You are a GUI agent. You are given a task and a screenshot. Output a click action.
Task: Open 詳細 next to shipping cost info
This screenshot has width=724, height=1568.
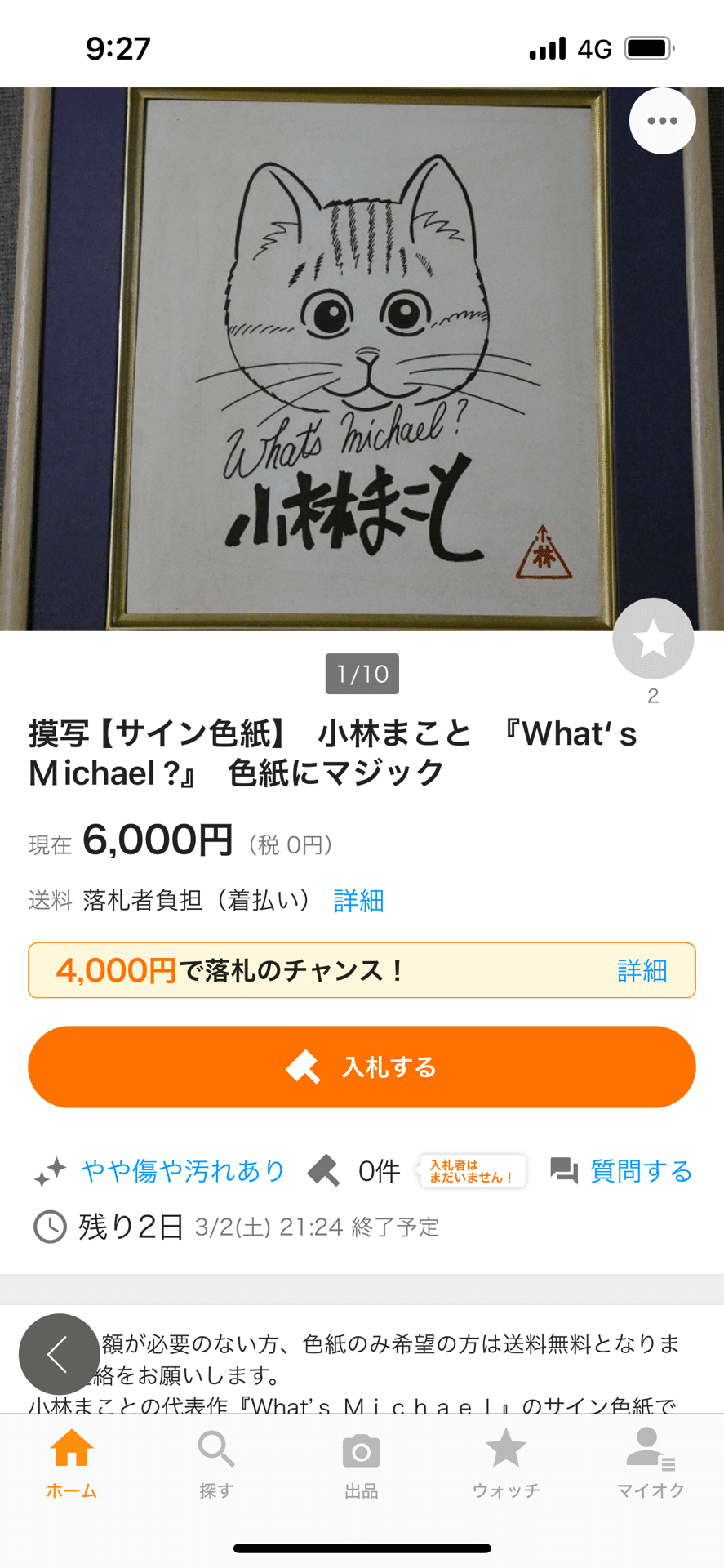[357, 901]
